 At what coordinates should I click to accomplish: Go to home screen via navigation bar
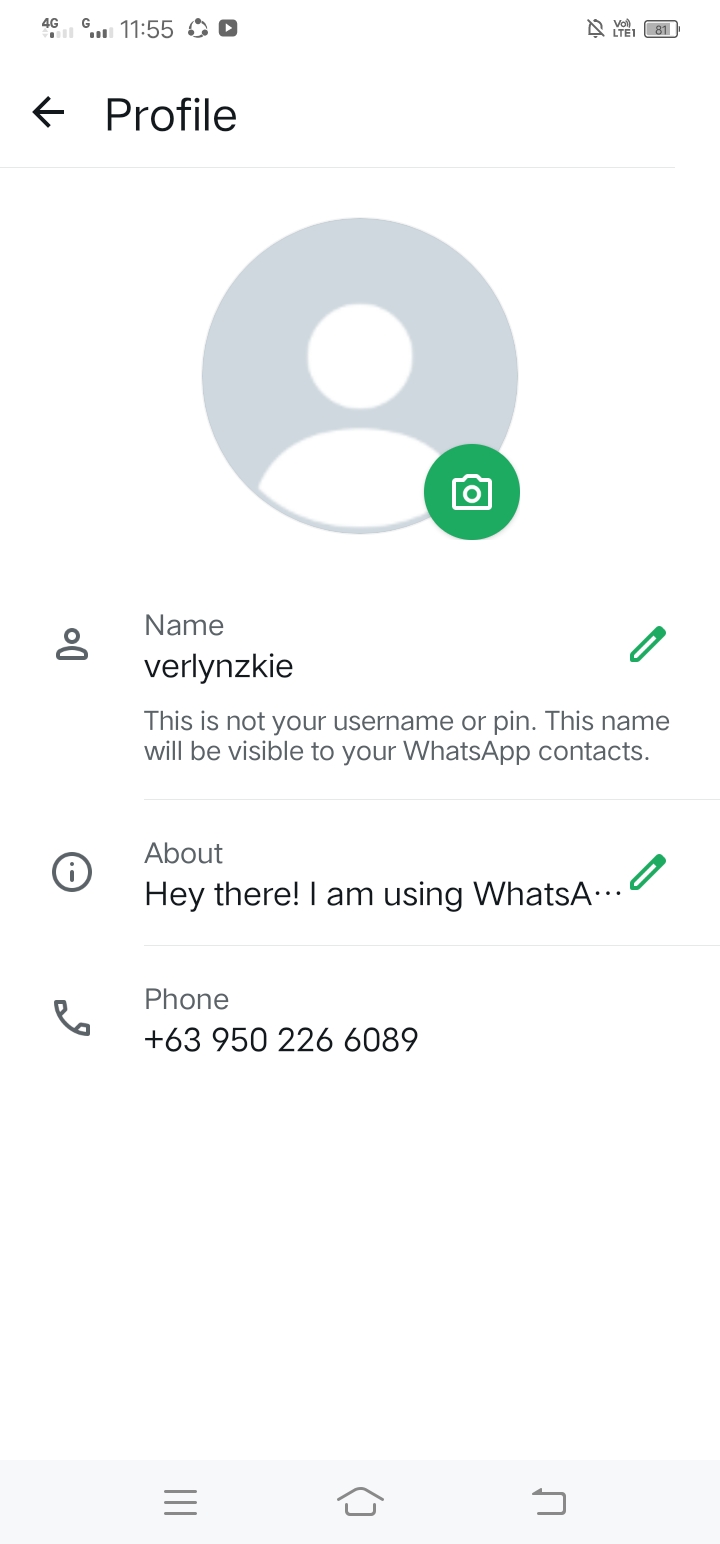(360, 1502)
